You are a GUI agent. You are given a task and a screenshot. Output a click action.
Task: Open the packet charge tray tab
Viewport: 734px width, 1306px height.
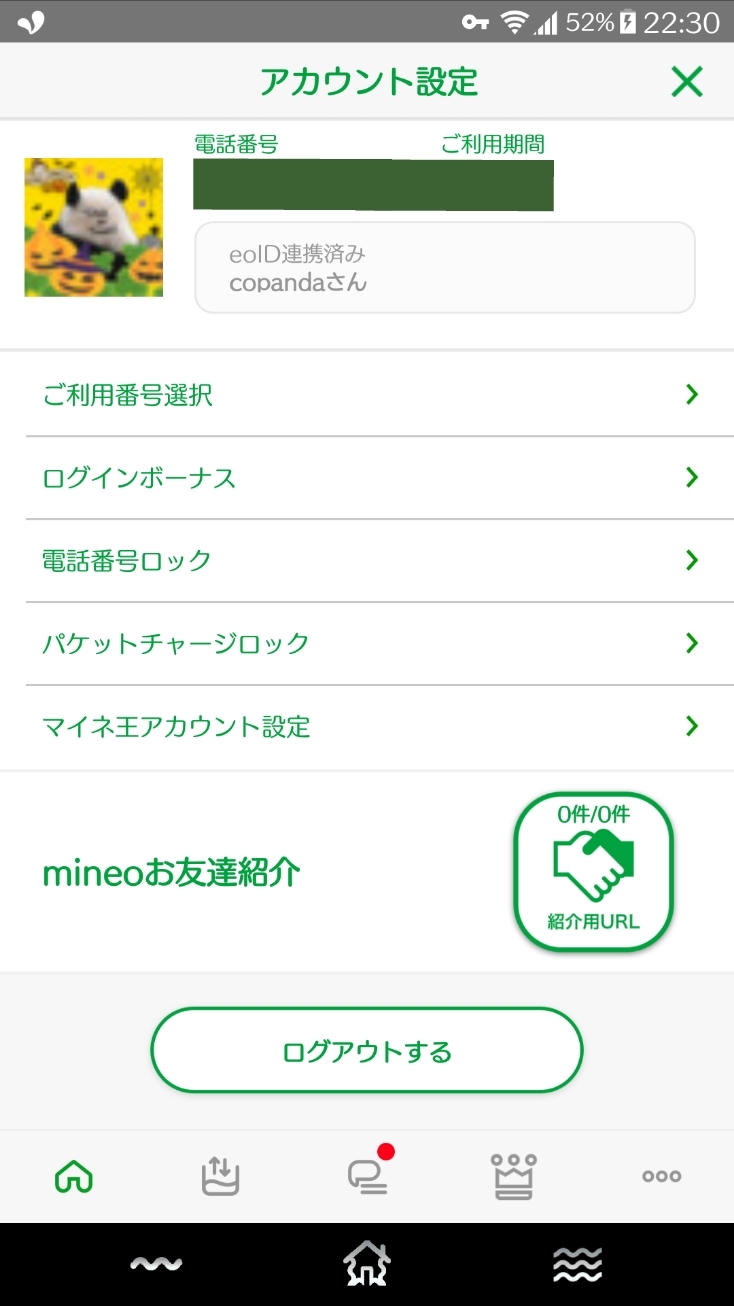coord(220,1177)
